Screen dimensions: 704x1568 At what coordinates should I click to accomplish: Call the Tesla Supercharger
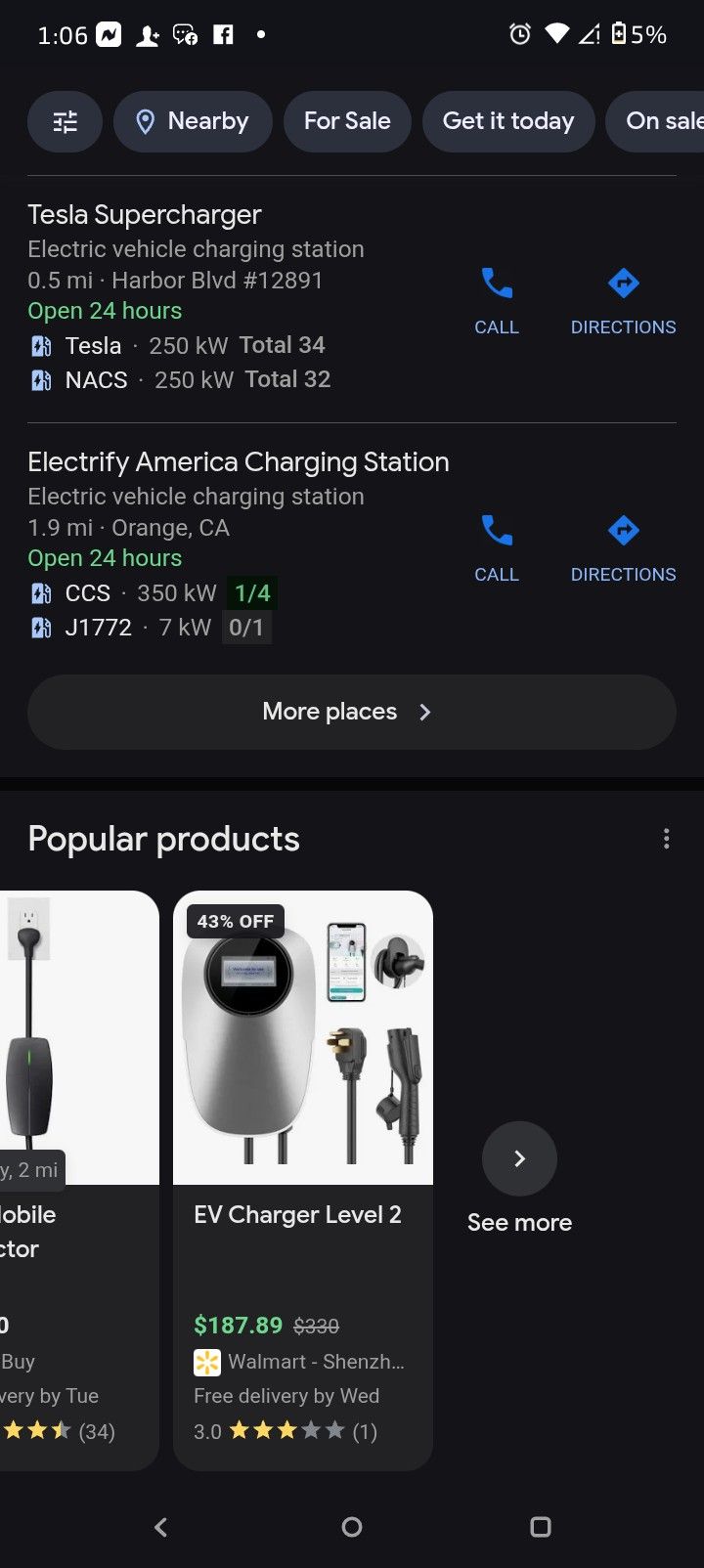pos(497,299)
